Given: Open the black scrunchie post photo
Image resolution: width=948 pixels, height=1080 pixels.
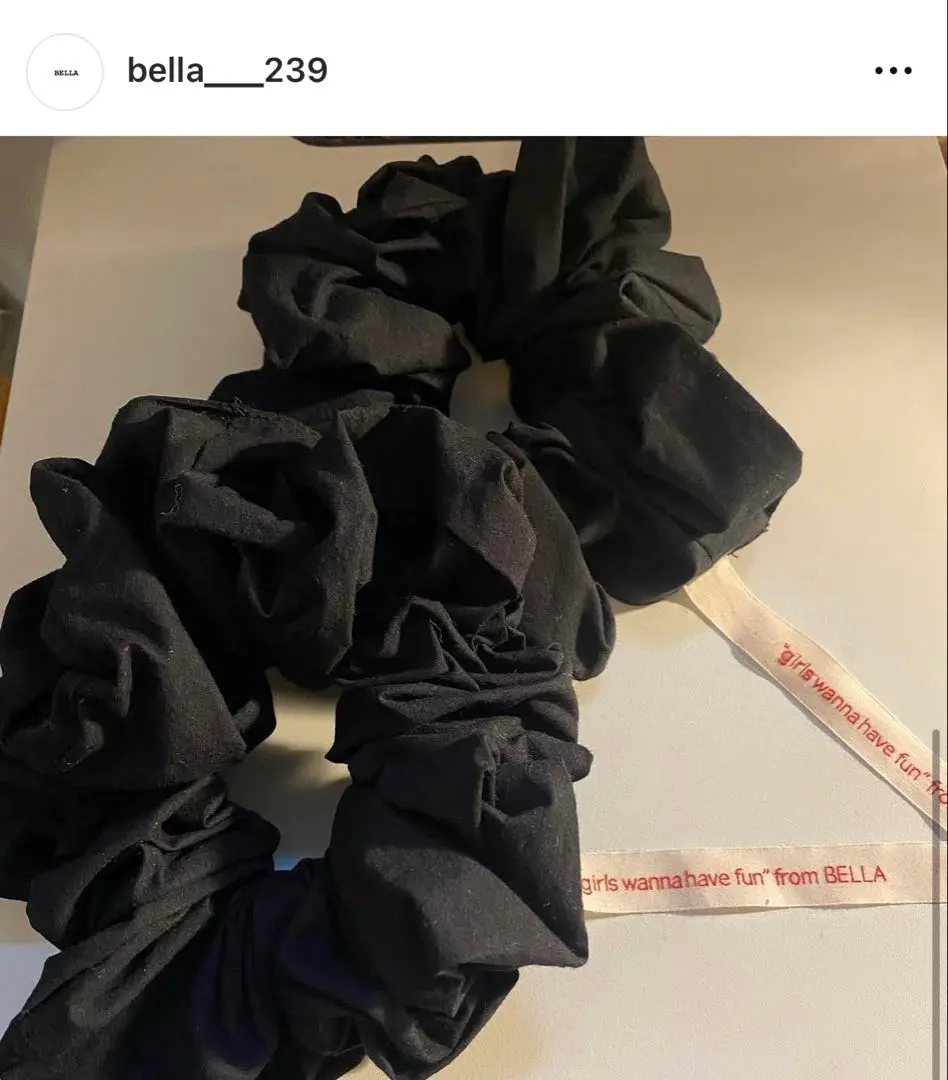Looking at the screenshot, I should 474,606.
